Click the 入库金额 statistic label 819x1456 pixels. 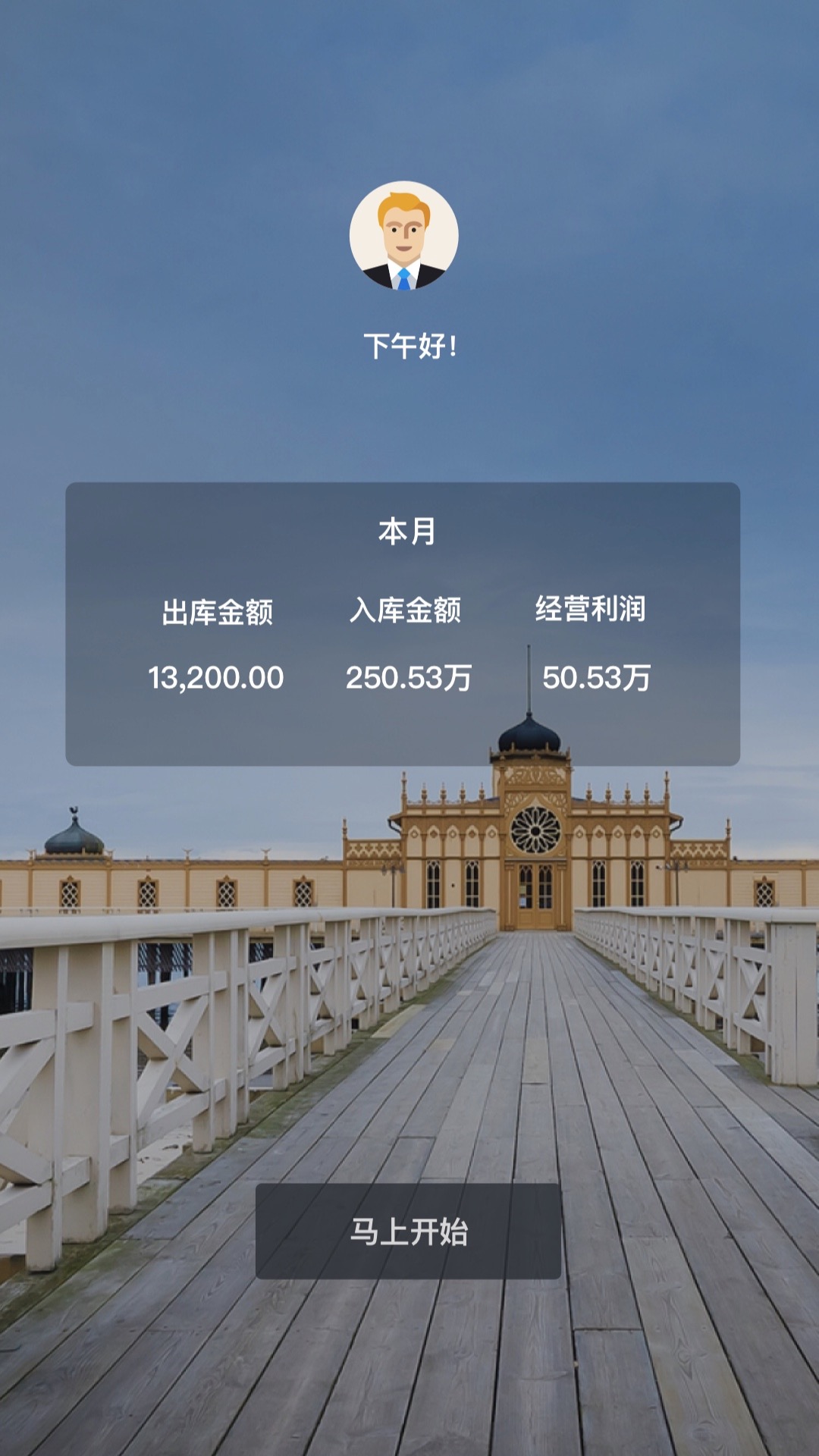click(406, 609)
